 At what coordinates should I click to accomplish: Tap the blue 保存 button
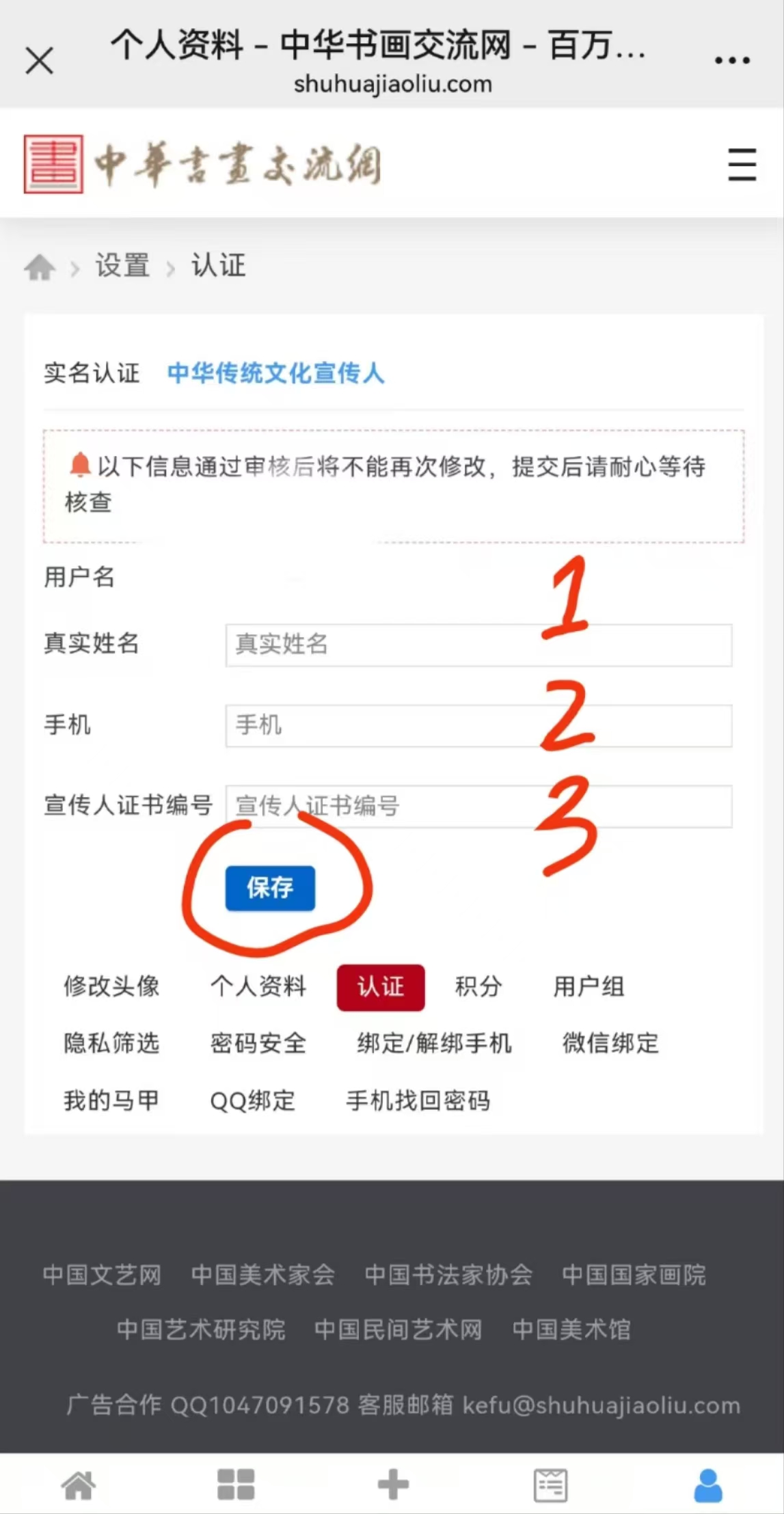pos(270,888)
